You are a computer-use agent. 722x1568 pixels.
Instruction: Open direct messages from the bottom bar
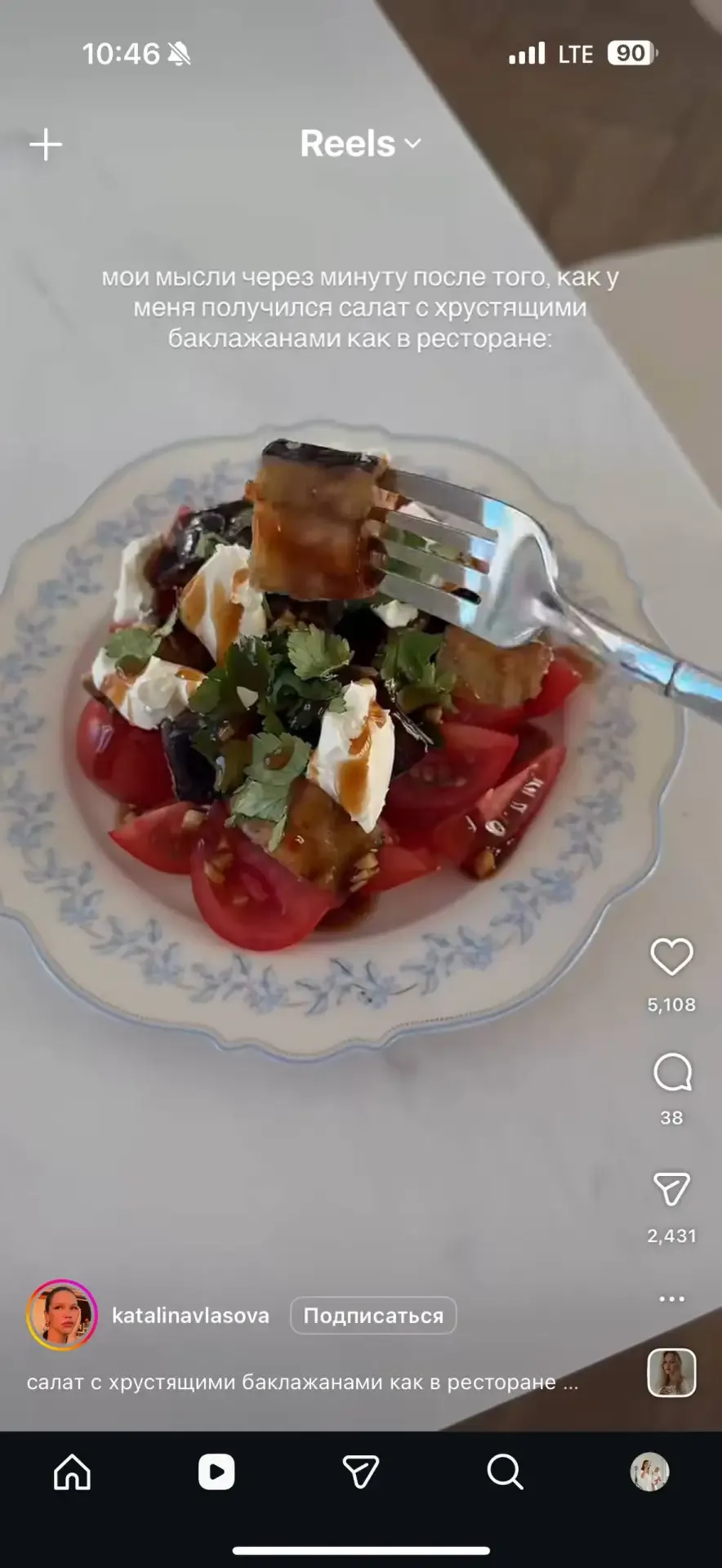[360, 1472]
